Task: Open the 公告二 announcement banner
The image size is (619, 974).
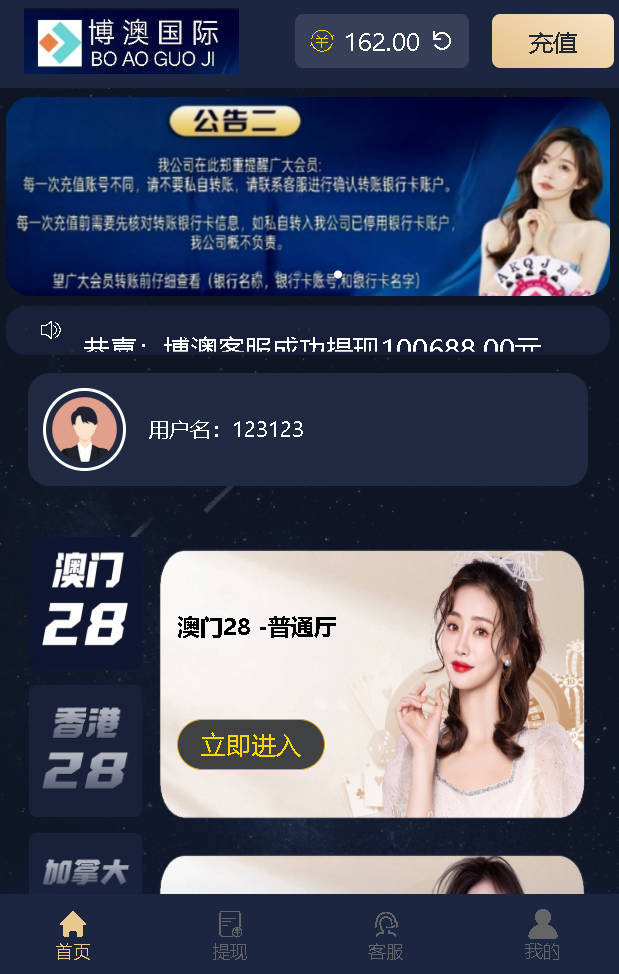Action: (308, 196)
